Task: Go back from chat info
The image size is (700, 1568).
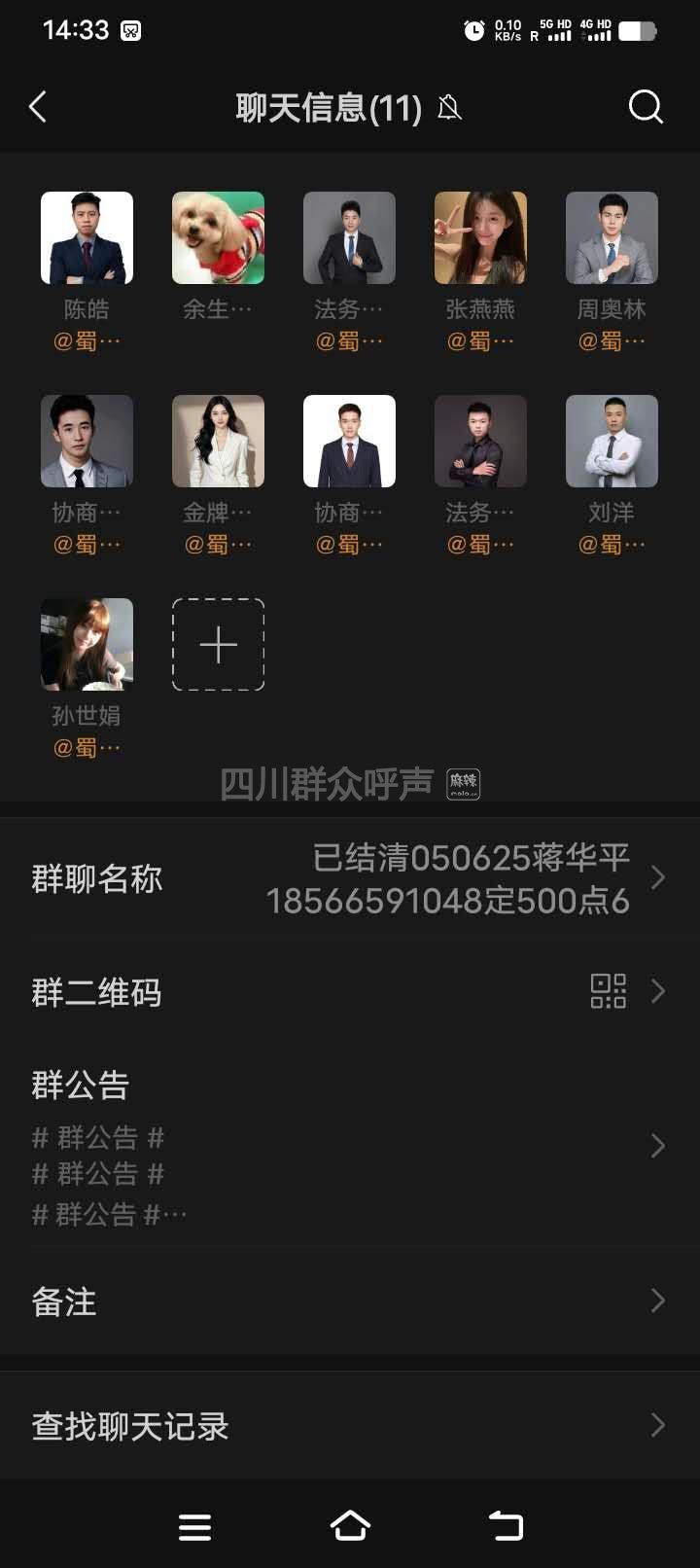Action: [x=38, y=107]
